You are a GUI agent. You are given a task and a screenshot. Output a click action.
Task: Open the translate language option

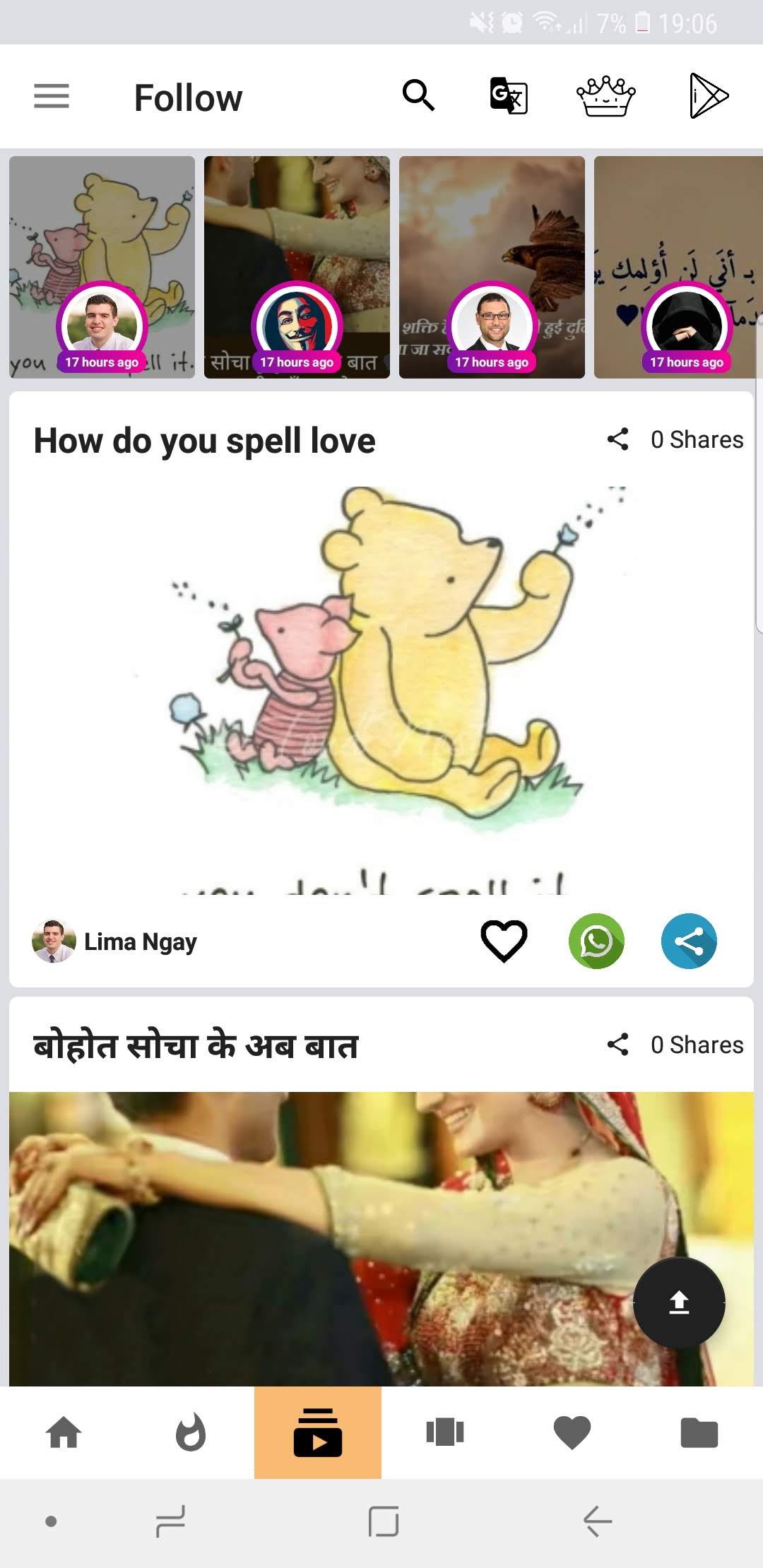509,96
